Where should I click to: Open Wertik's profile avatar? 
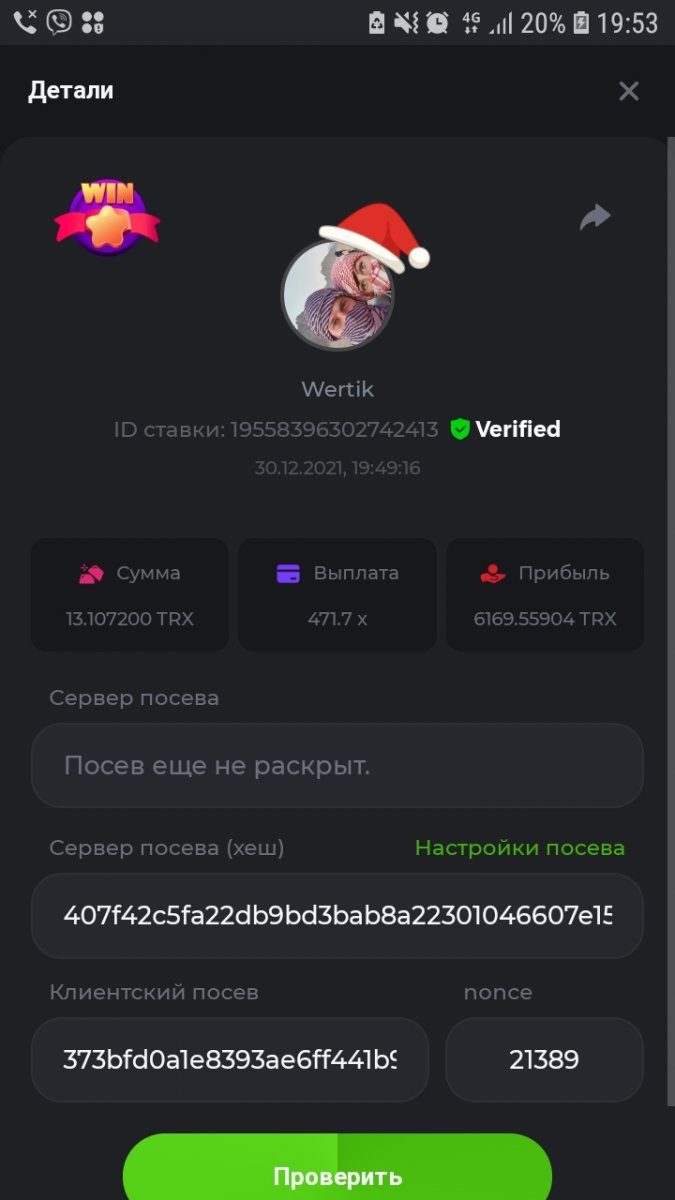pos(337,294)
